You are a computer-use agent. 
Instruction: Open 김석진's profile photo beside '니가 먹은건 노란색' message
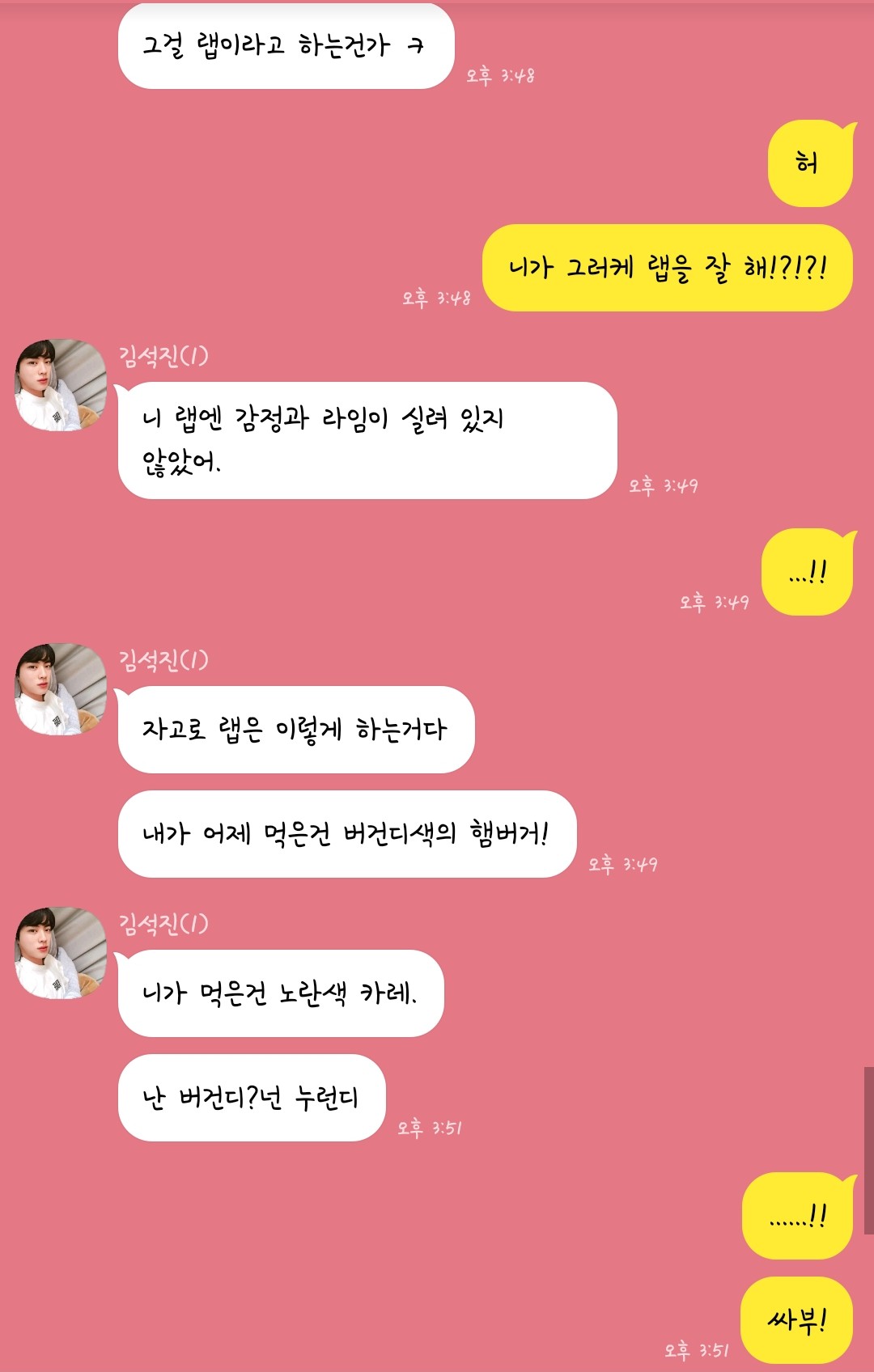[x=61, y=953]
